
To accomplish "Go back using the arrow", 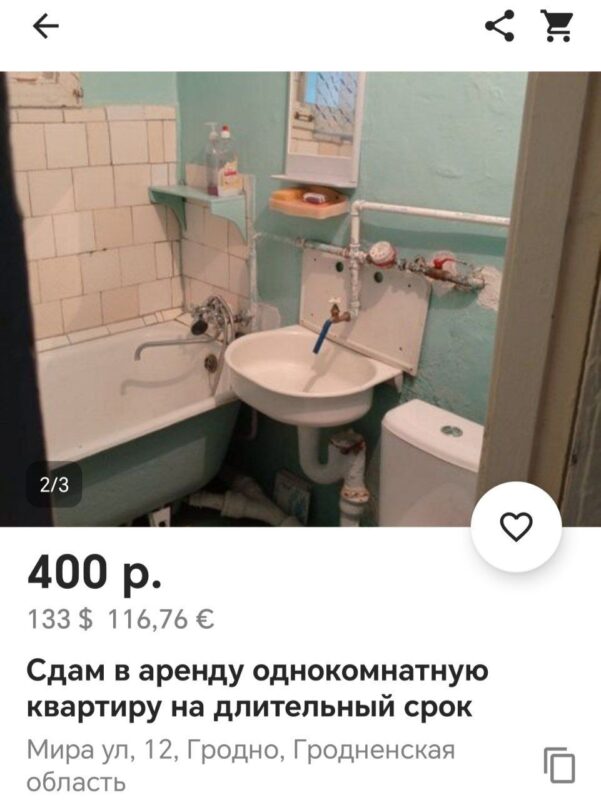I will coord(46,27).
